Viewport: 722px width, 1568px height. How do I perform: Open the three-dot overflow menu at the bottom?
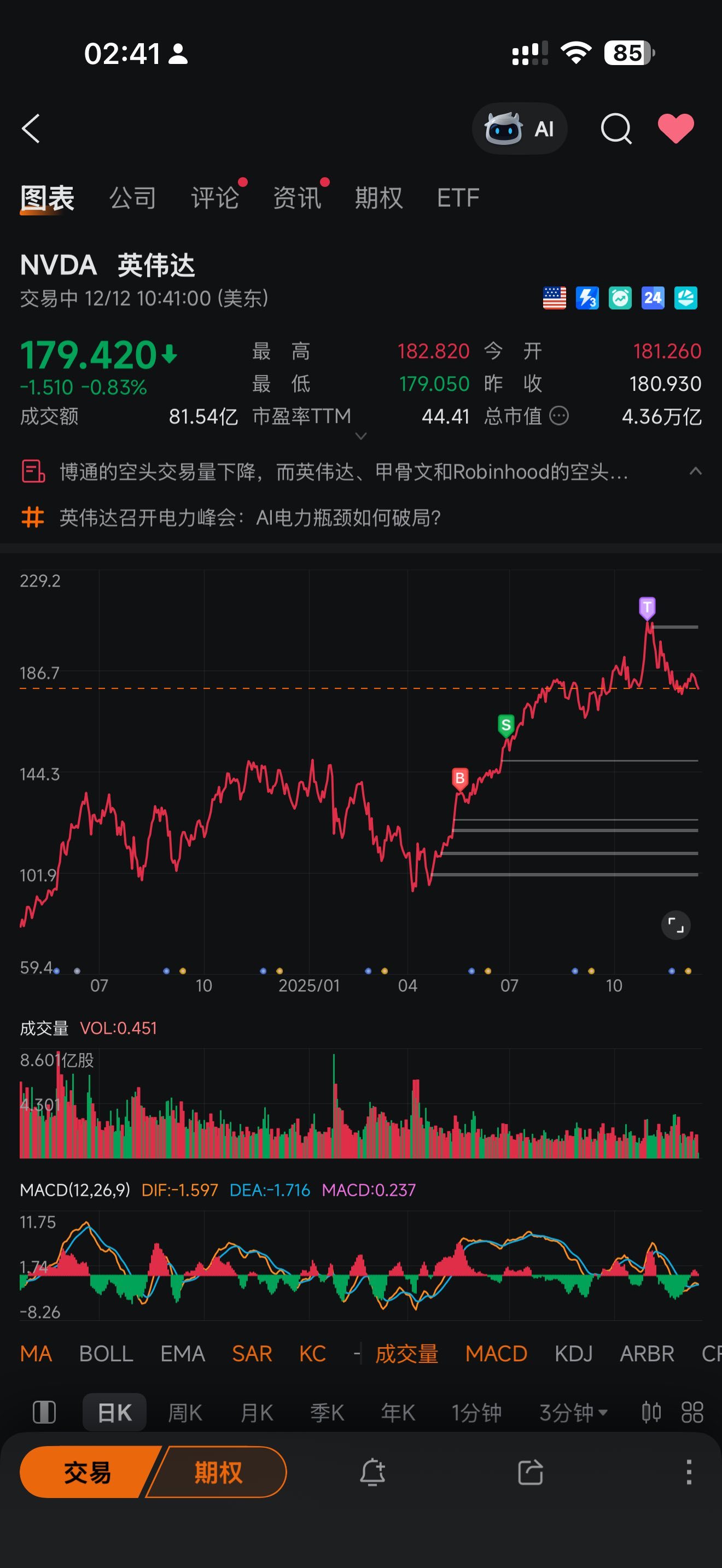coord(689,1472)
